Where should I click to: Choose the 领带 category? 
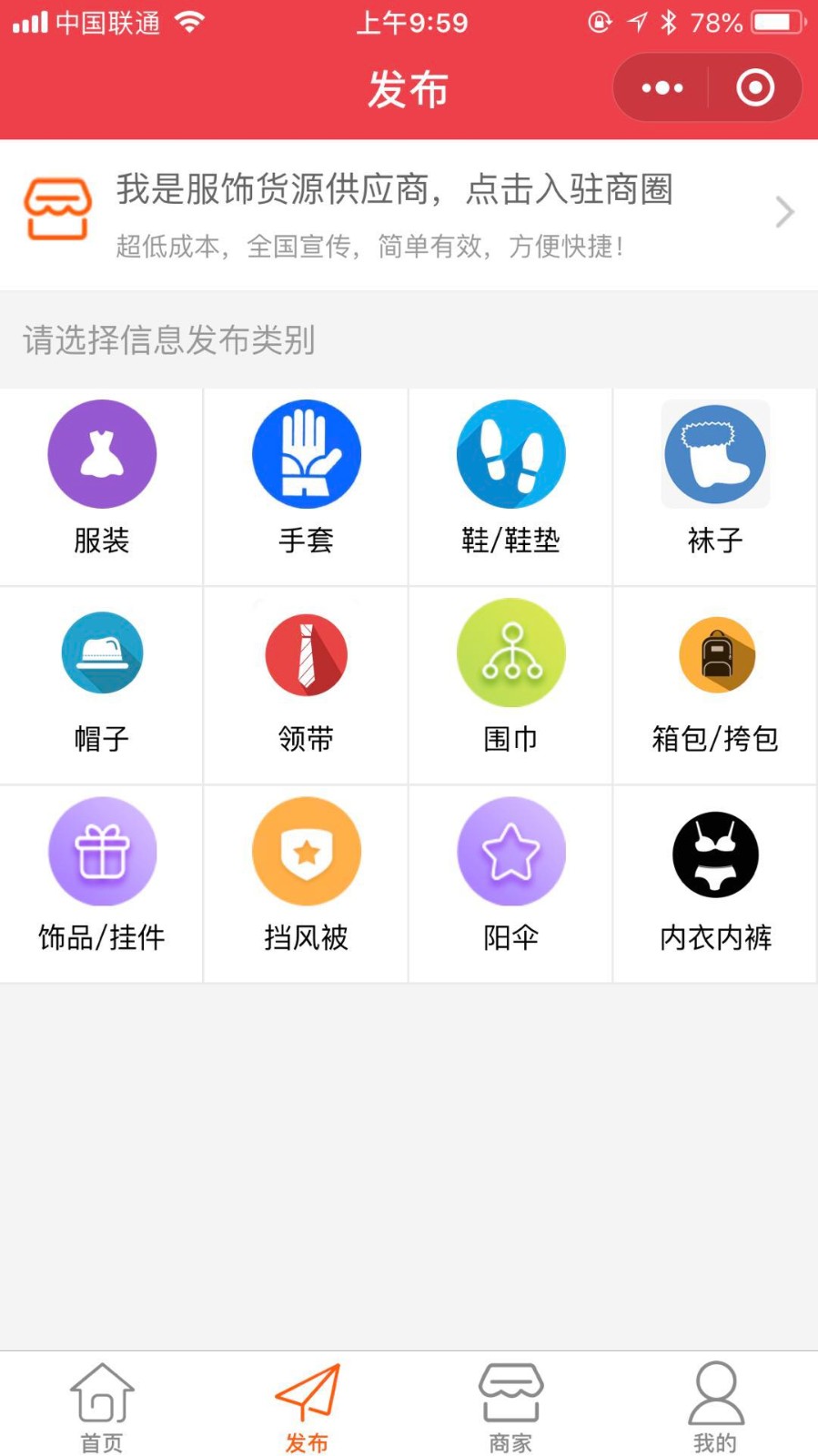(x=306, y=685)
